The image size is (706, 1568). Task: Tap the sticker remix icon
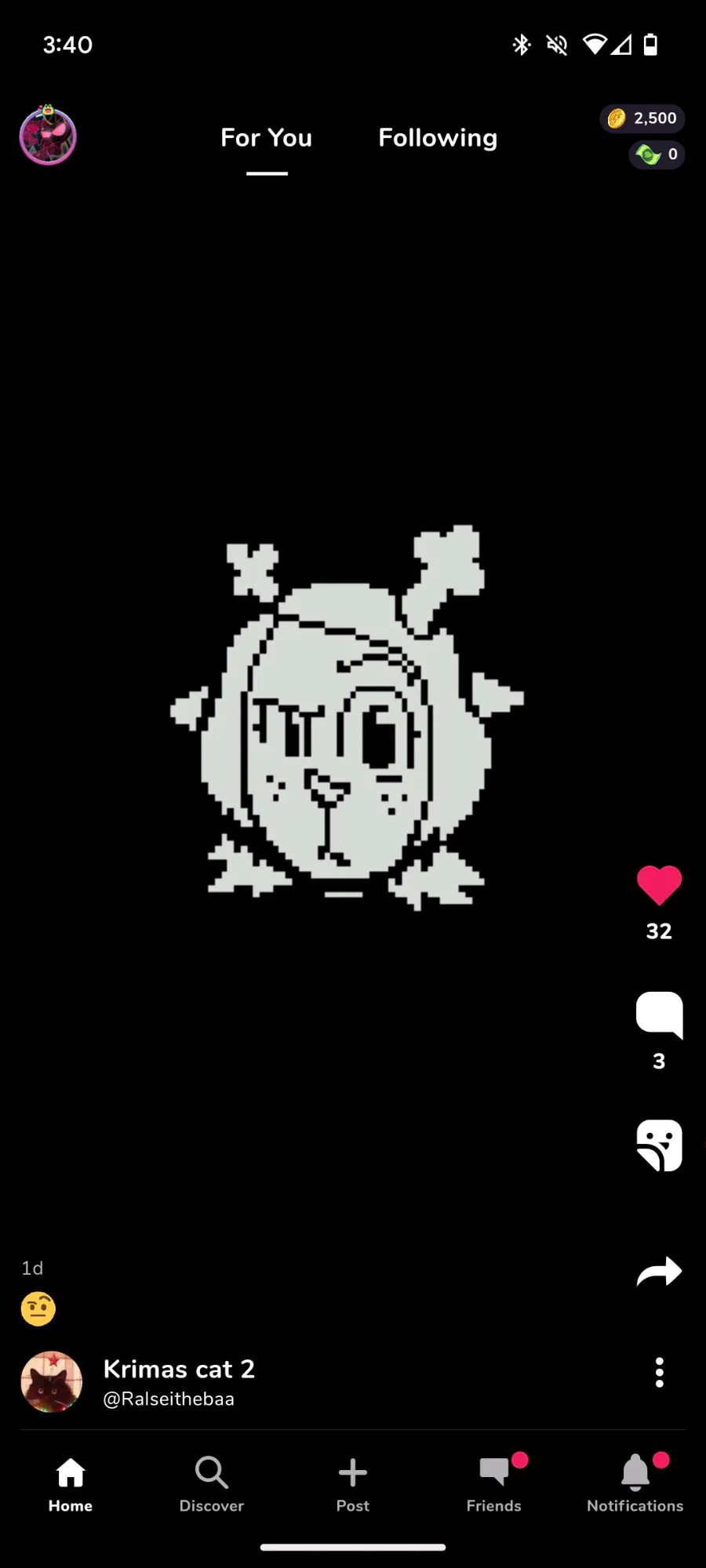[659, 1145]
